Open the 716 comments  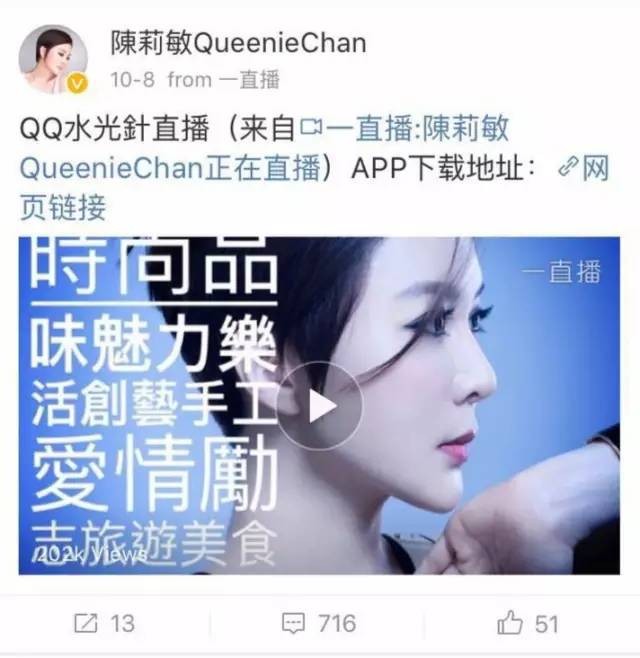pos(319,624)
